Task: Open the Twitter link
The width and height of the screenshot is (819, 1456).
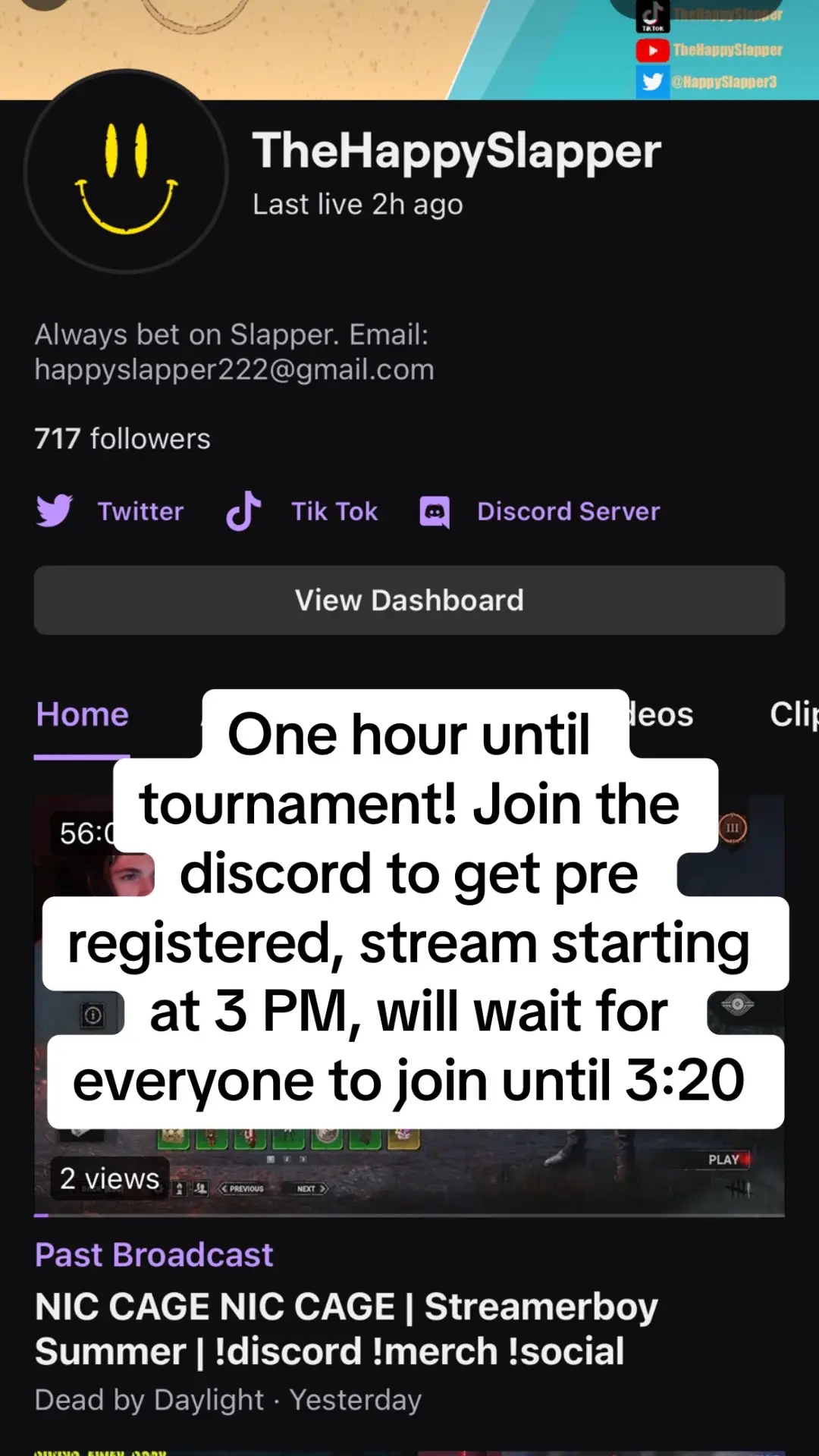Action: pos(111,512)
